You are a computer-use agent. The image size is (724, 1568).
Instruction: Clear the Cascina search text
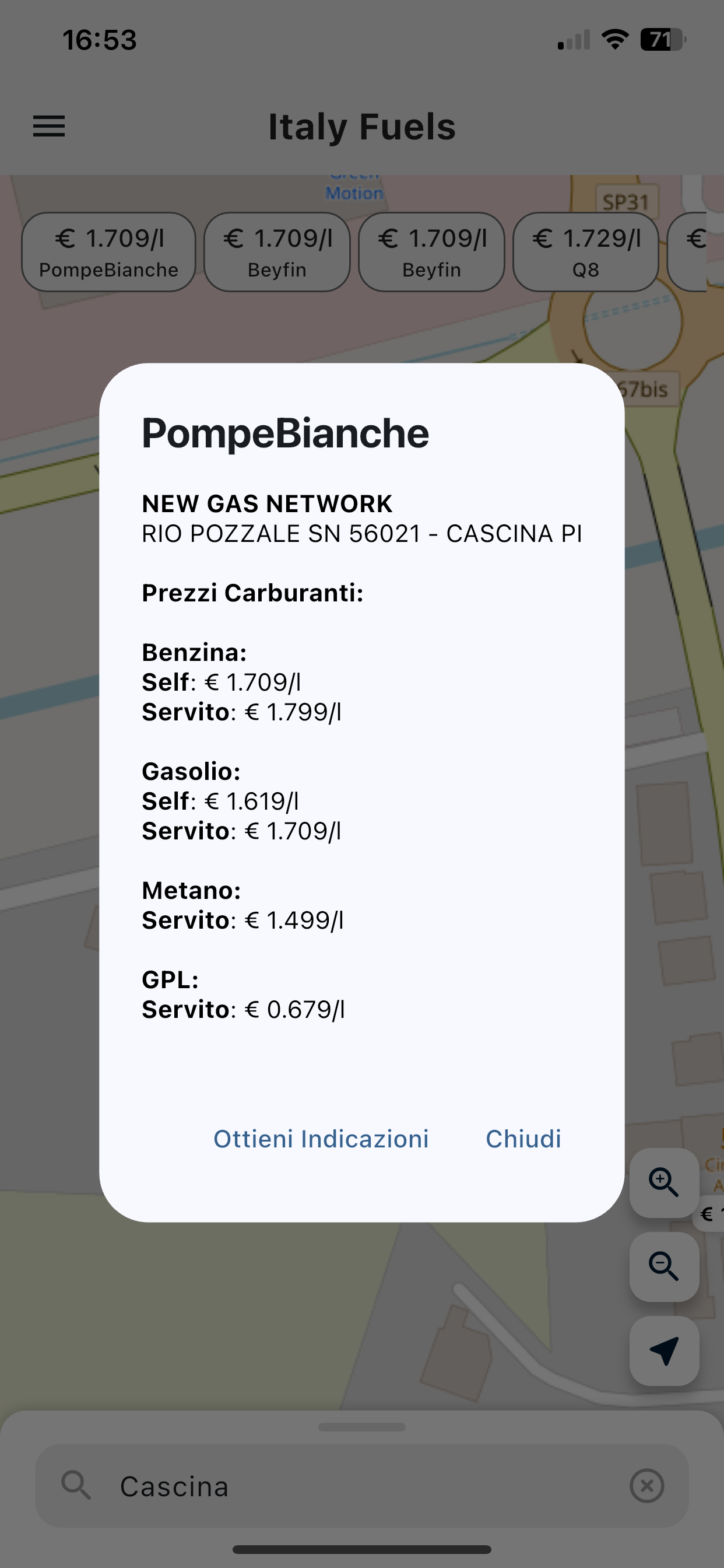tap(646, 1486)
